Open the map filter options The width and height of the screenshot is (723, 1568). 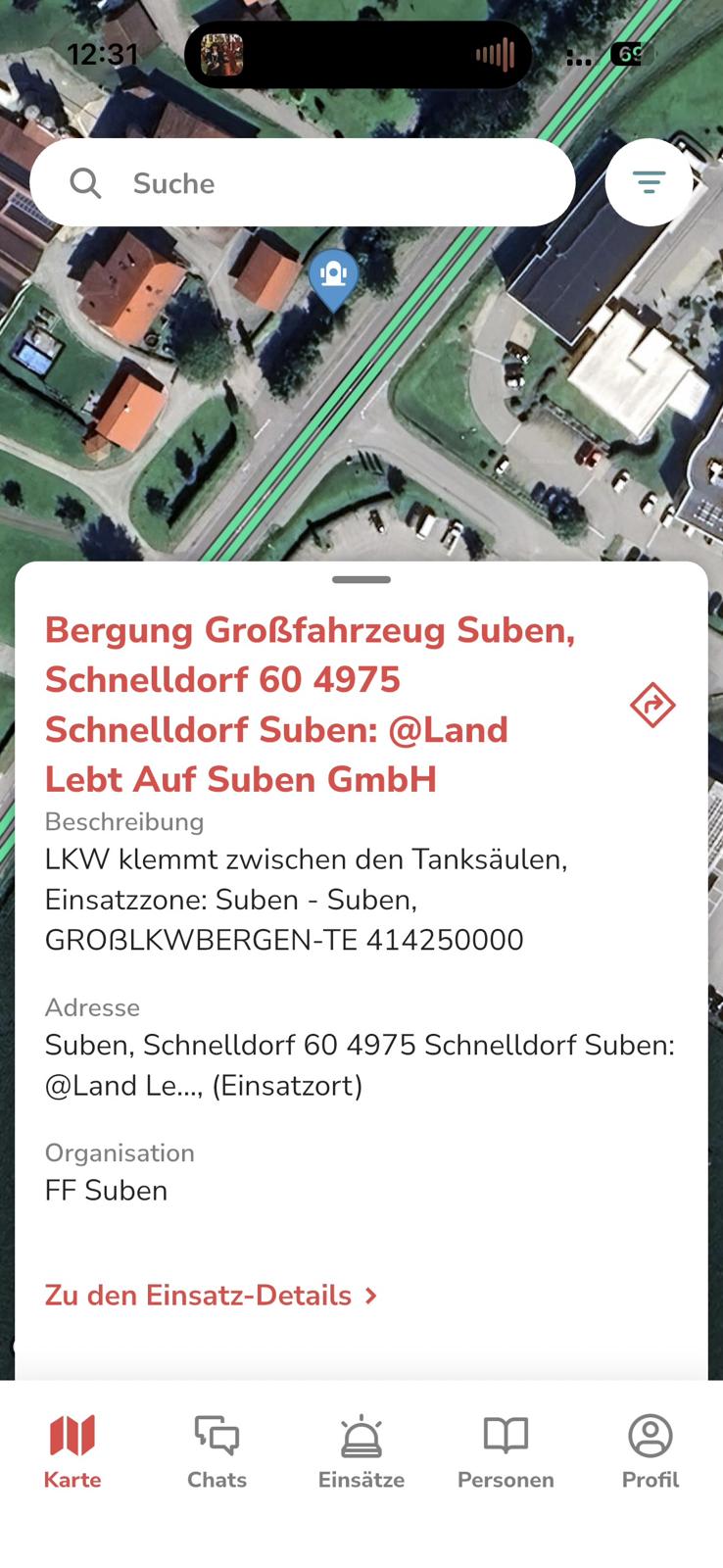point(649,182)
